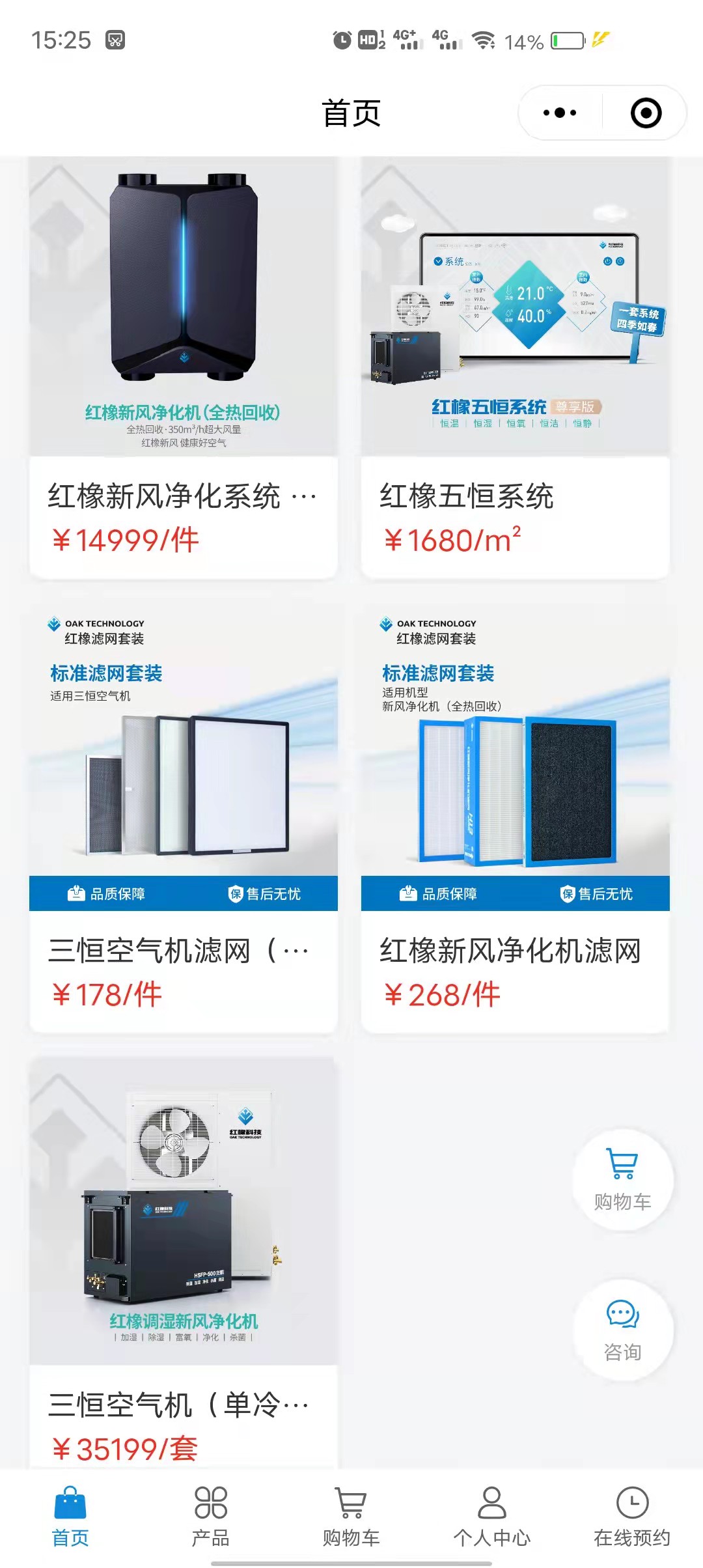Screen dimensions: 703x1568
Task: Tap the floating 购物车 button
Action: coord(622,1179)
